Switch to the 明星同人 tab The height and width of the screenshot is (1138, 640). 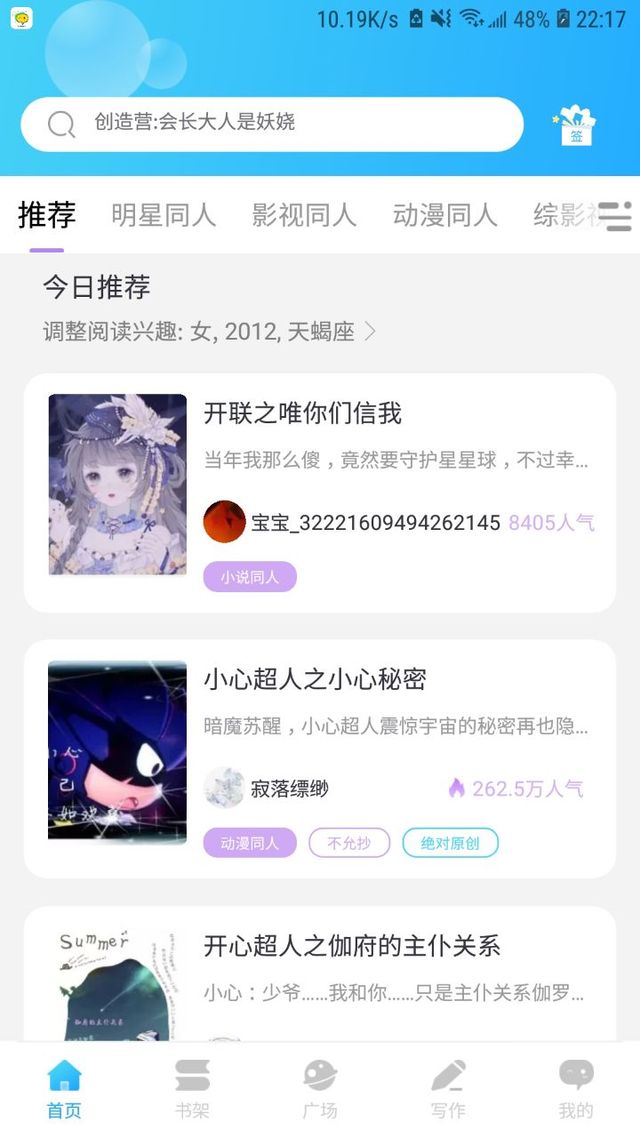point(163,216)
